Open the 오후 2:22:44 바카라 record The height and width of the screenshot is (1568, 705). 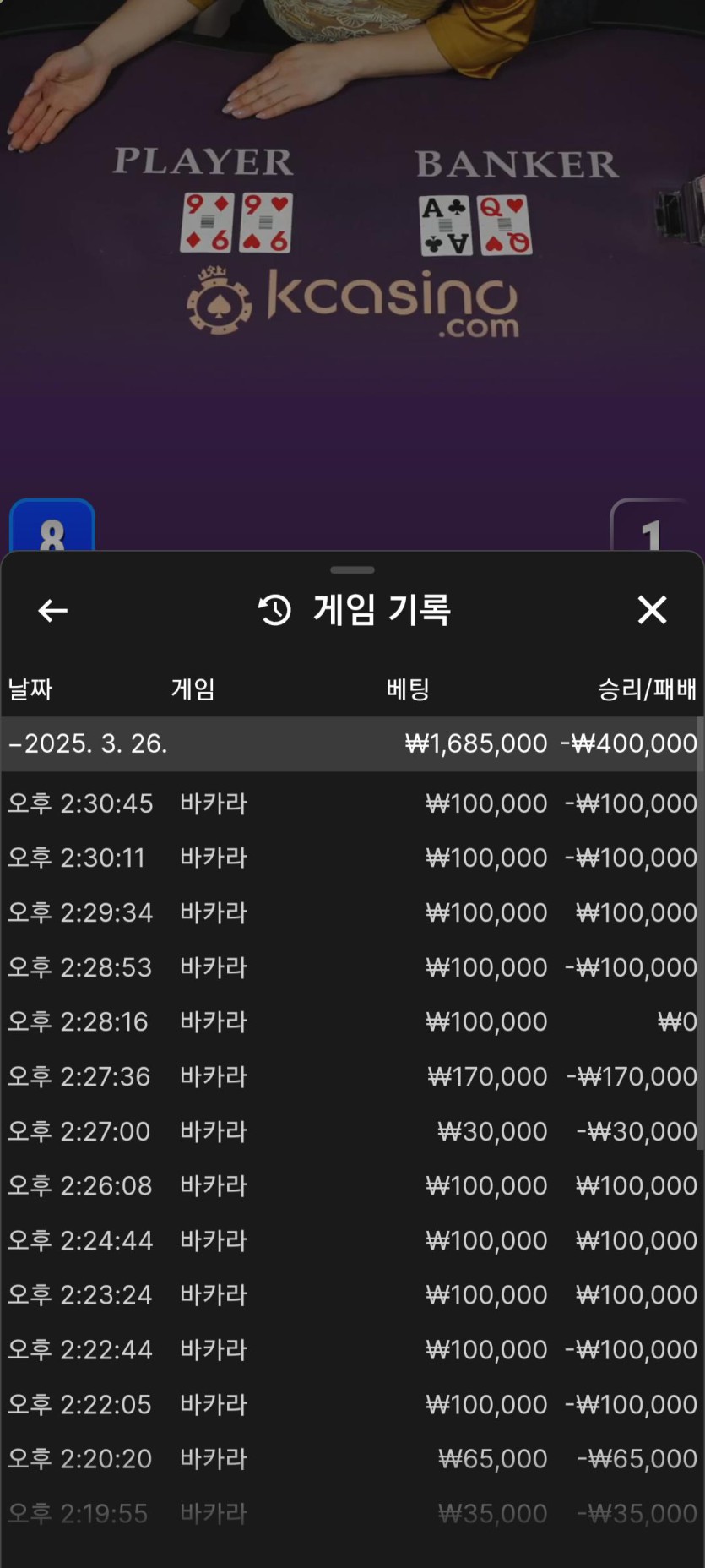[x=351, y=1349]
